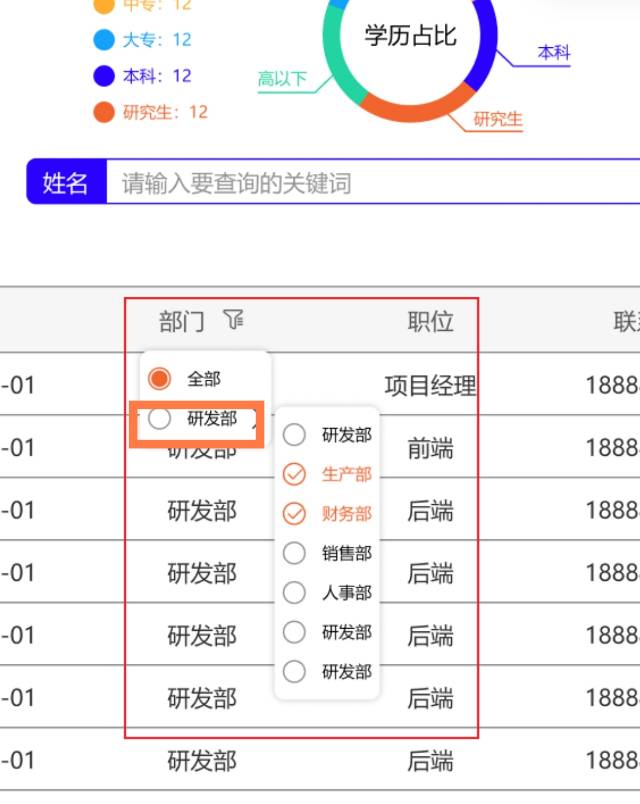Viewport: 640px width, 804px height.
Task: Check the 人事部 department option
Action: (x=294, y=593)
